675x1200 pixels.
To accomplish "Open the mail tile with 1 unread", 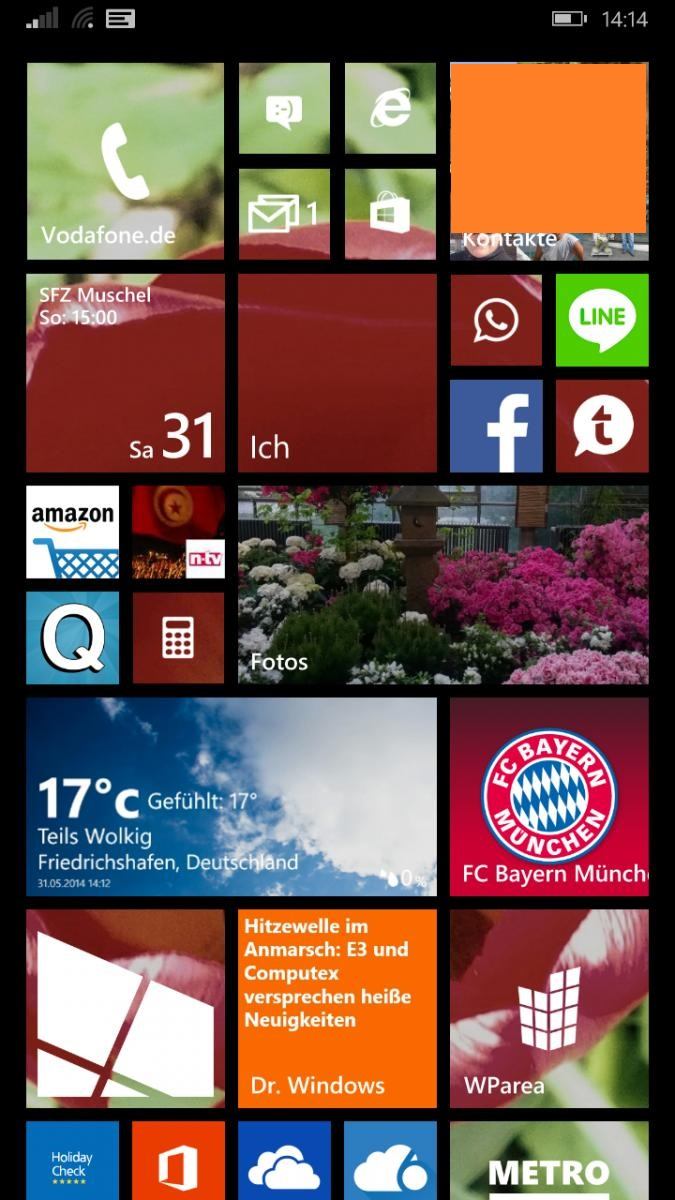I will 284,214.
